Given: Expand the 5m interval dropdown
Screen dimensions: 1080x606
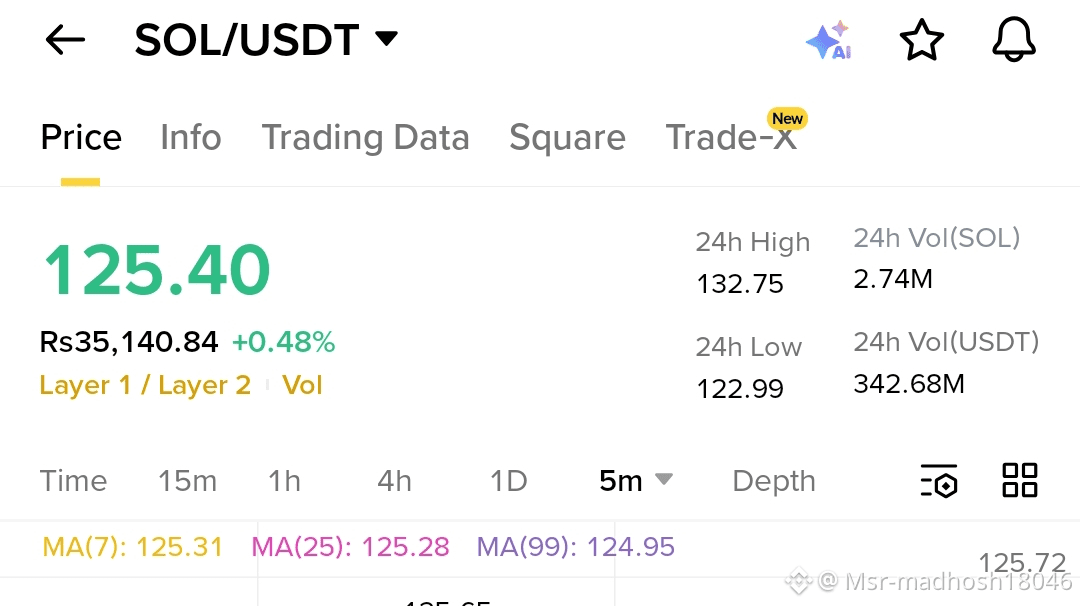Looking at the screenshot, I should pyautogui.click(x=636, y=481).
